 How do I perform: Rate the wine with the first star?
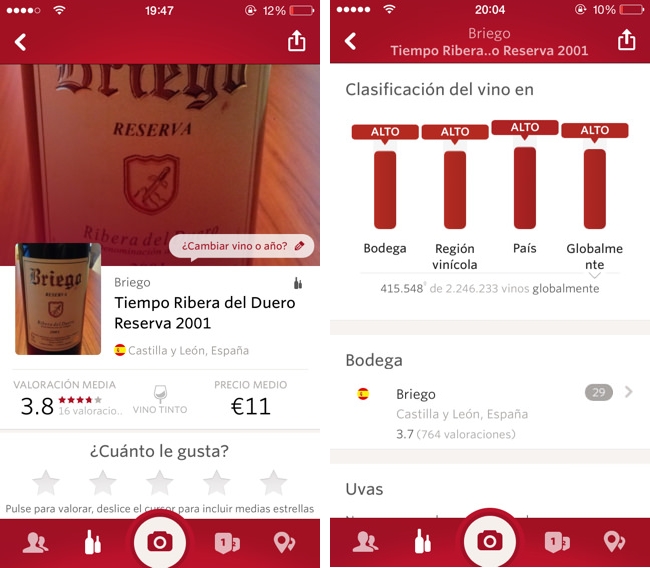(46, 483)
